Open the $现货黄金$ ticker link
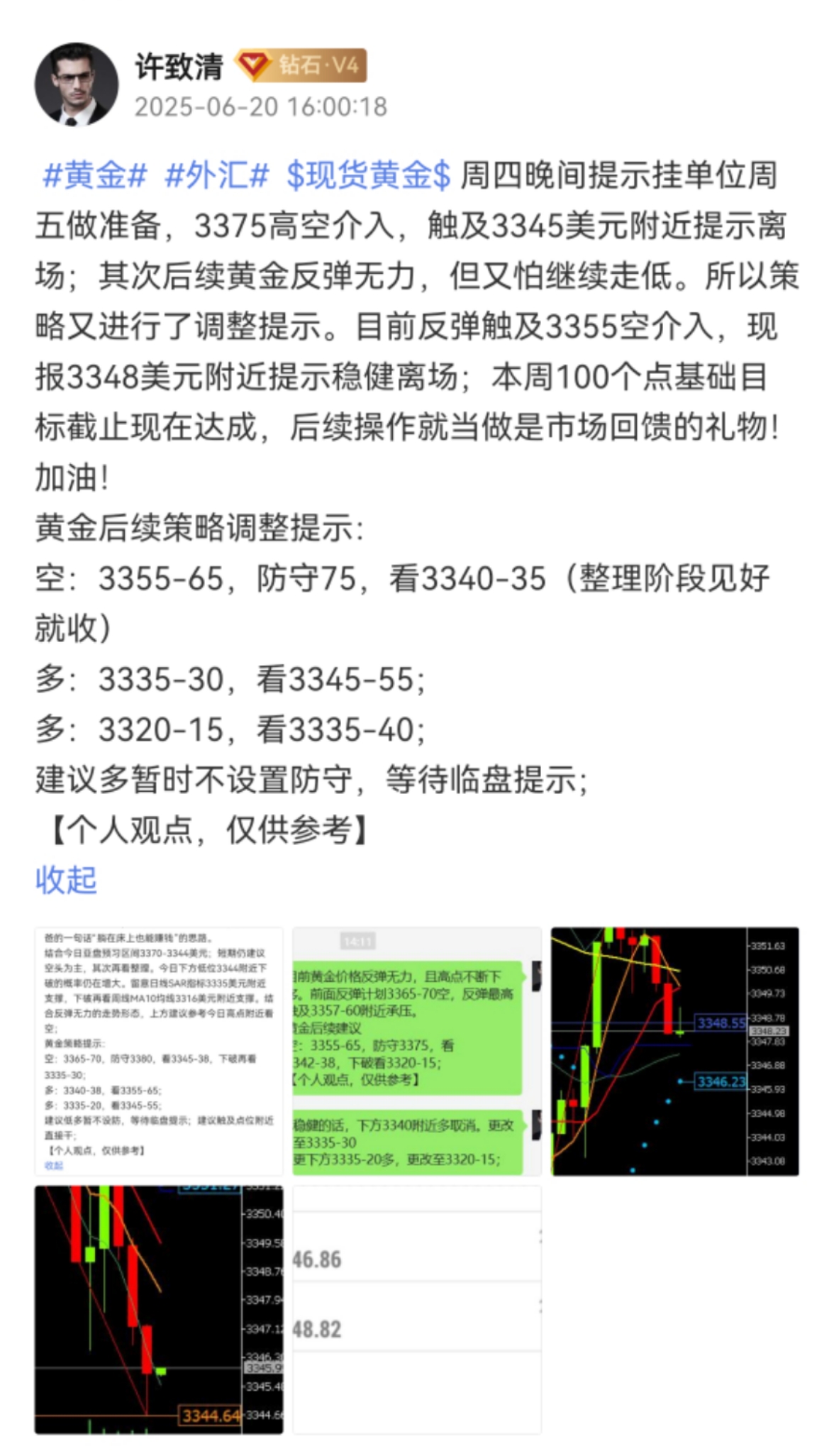The height and width of the screenshot is (1456, 834). (368, 175)
